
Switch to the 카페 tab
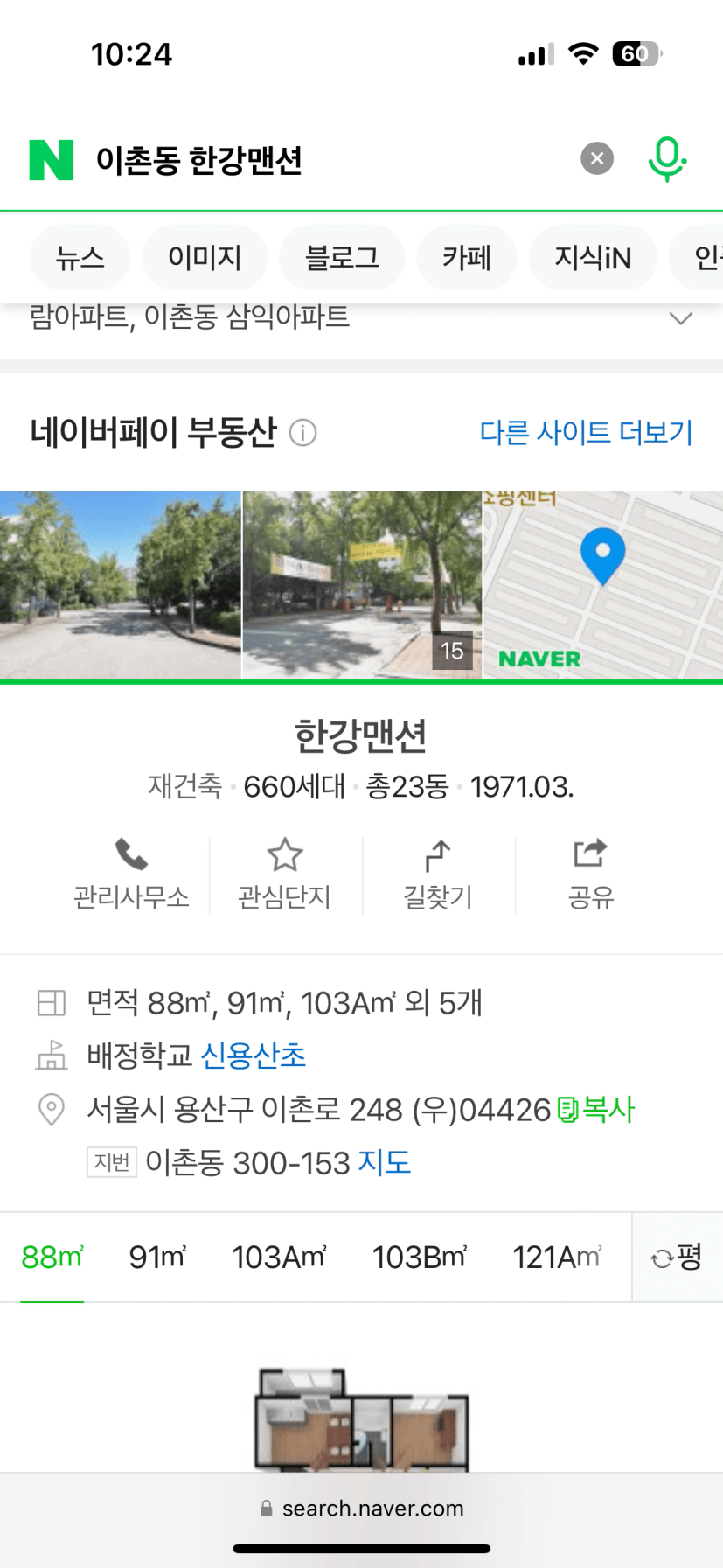tap(467, 257)
